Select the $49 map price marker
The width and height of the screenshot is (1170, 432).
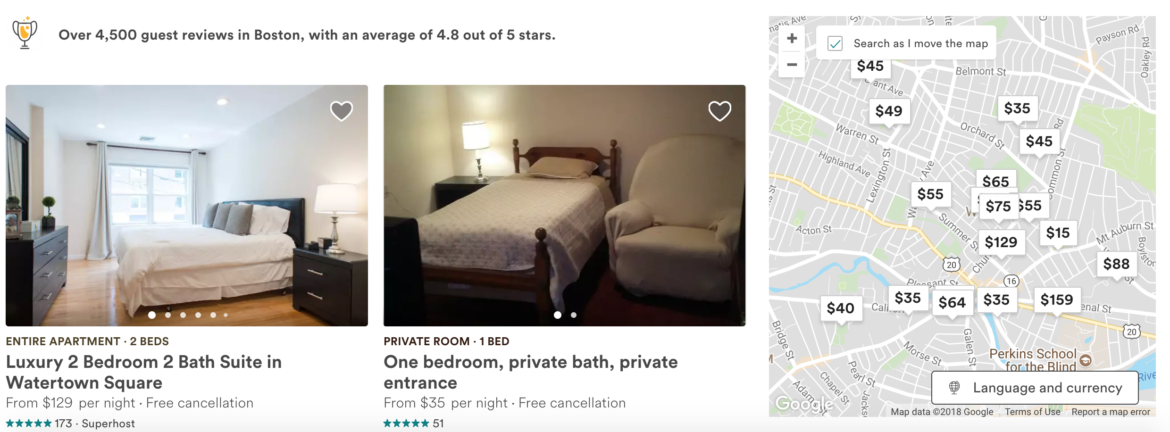pos(888,111)
